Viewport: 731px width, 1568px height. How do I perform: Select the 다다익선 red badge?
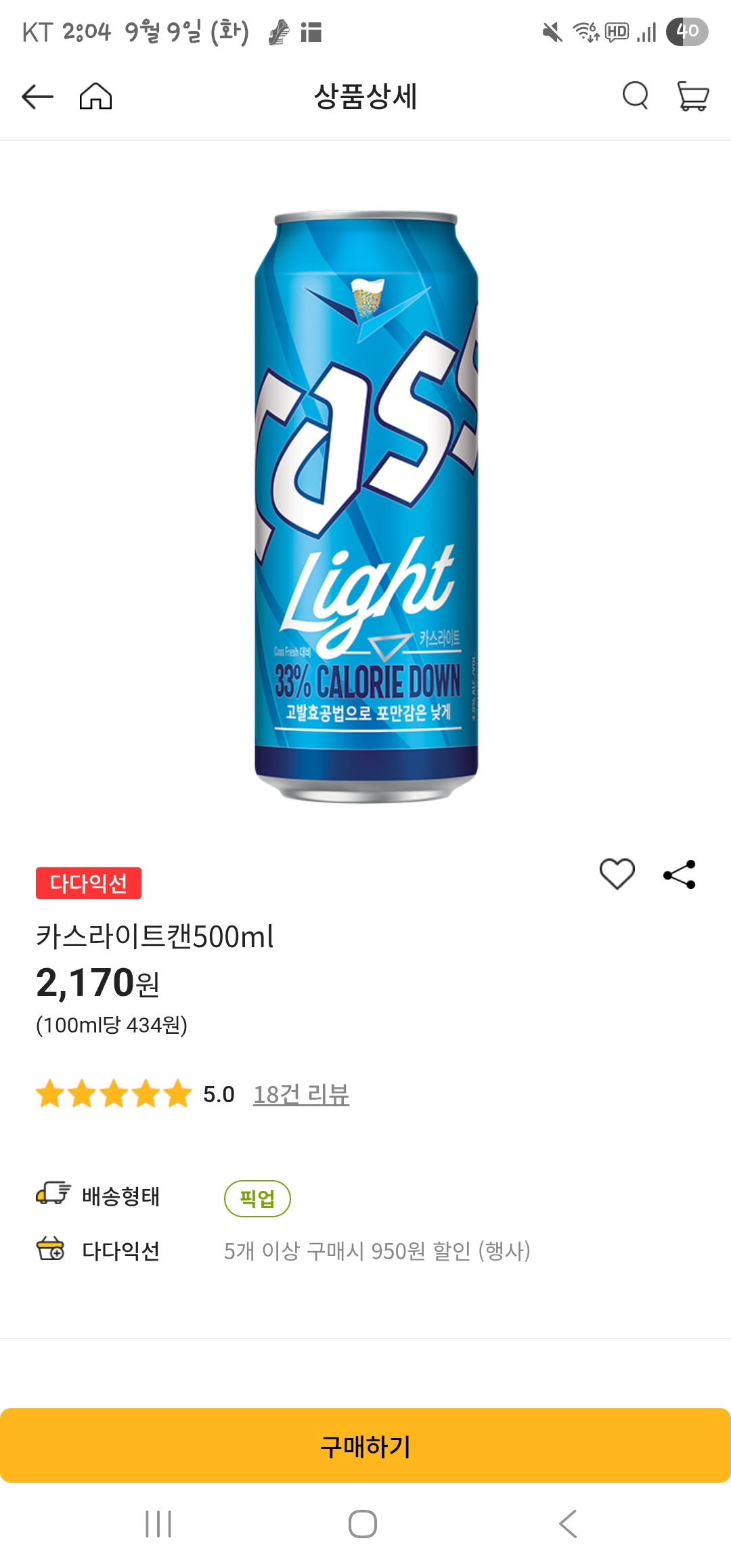tap(89, 883)
